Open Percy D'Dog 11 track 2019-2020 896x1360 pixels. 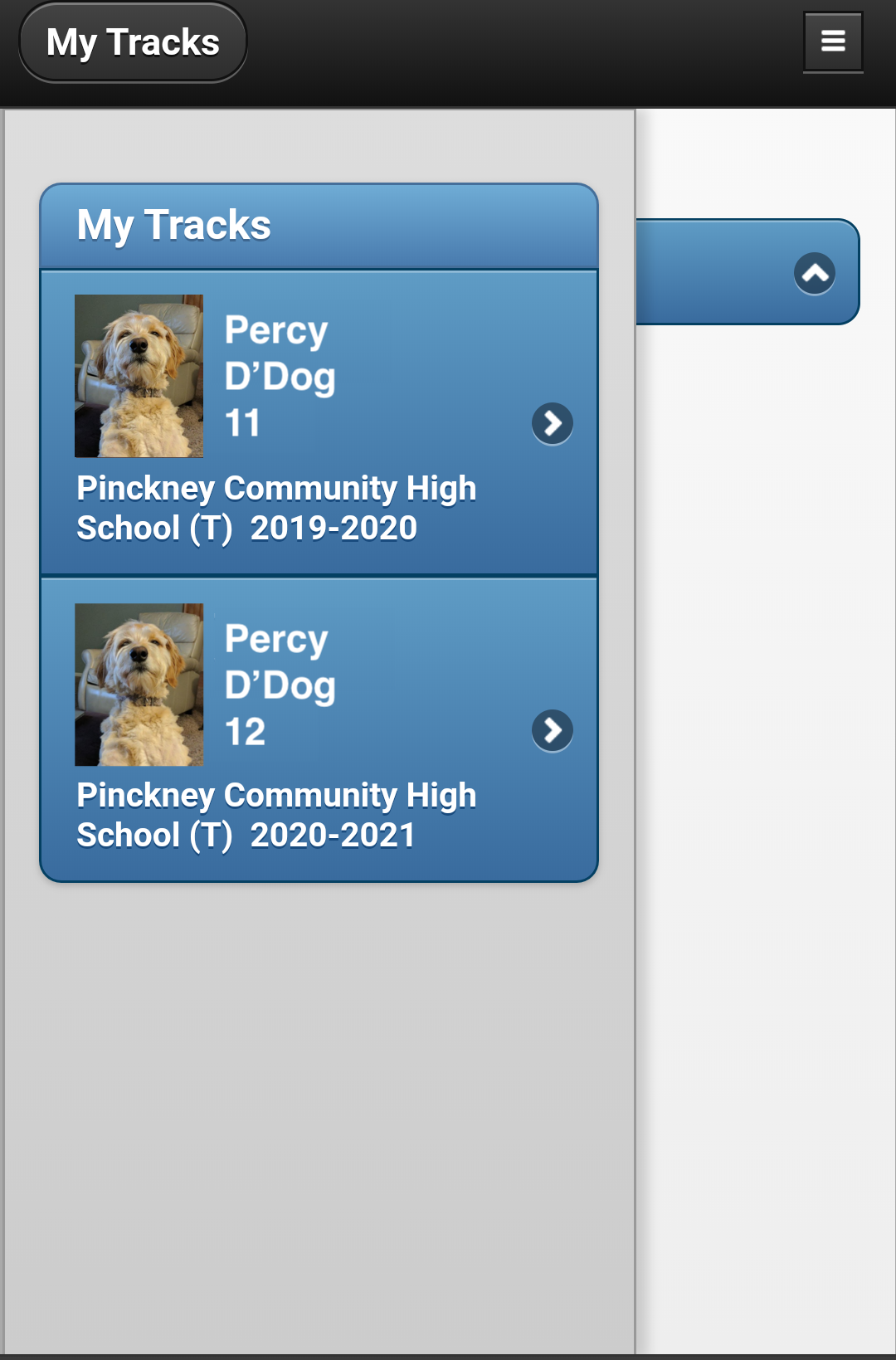319,423
